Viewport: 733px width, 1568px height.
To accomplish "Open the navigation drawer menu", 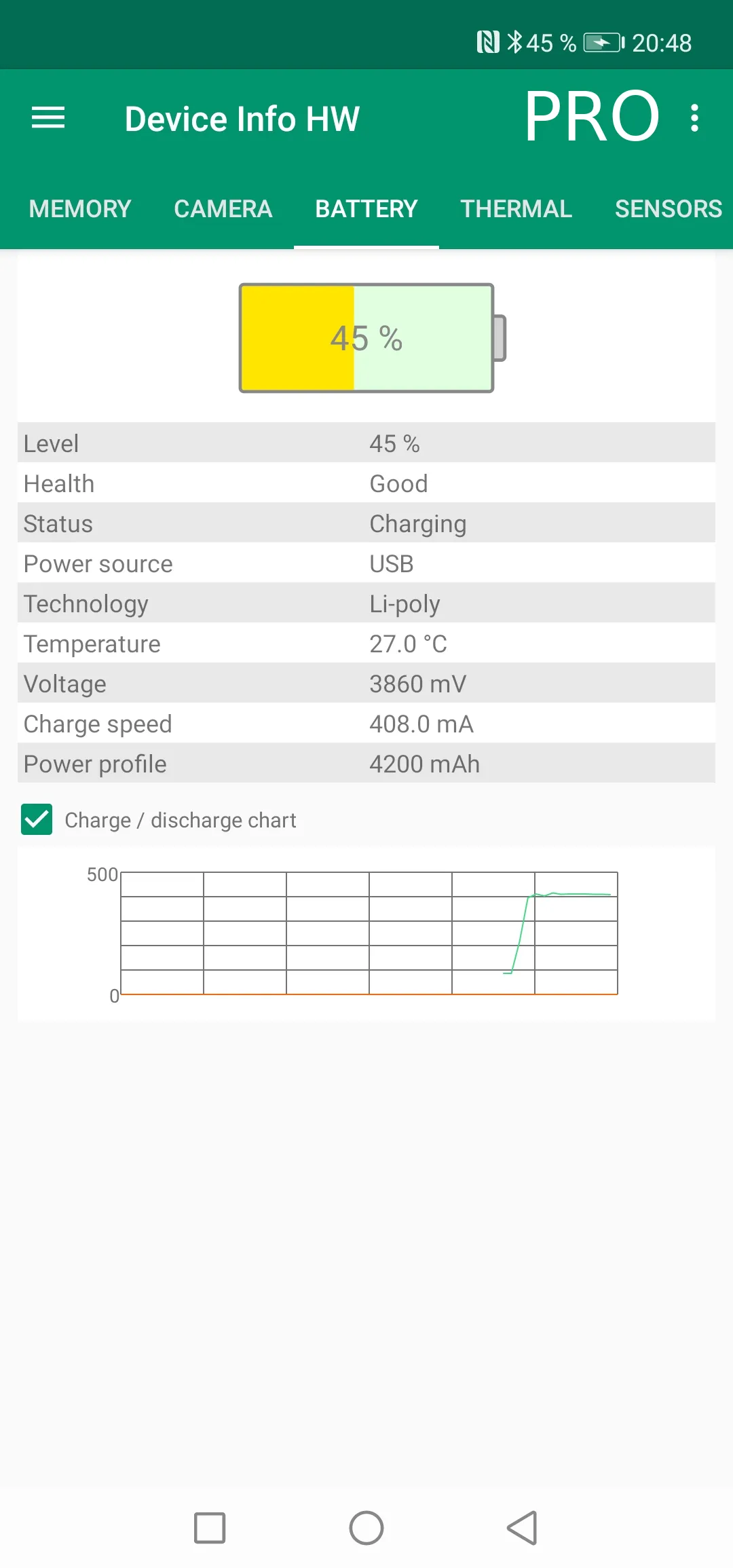I will click(x=48, y=118).
